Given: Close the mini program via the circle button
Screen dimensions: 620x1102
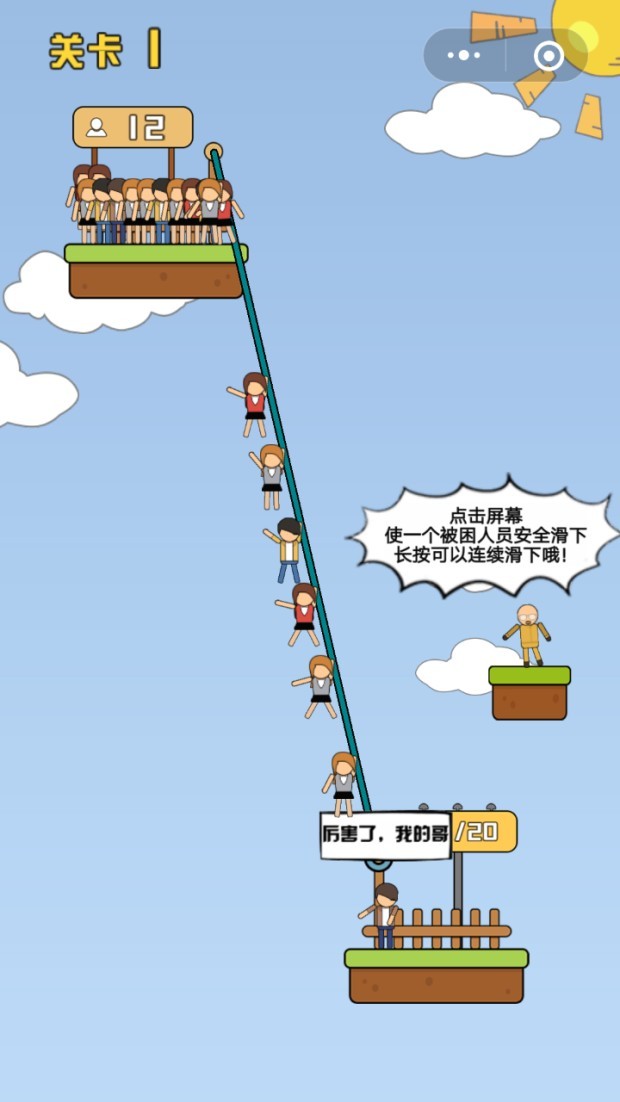Looking at the screenshot, I should [x=548, y=56].
